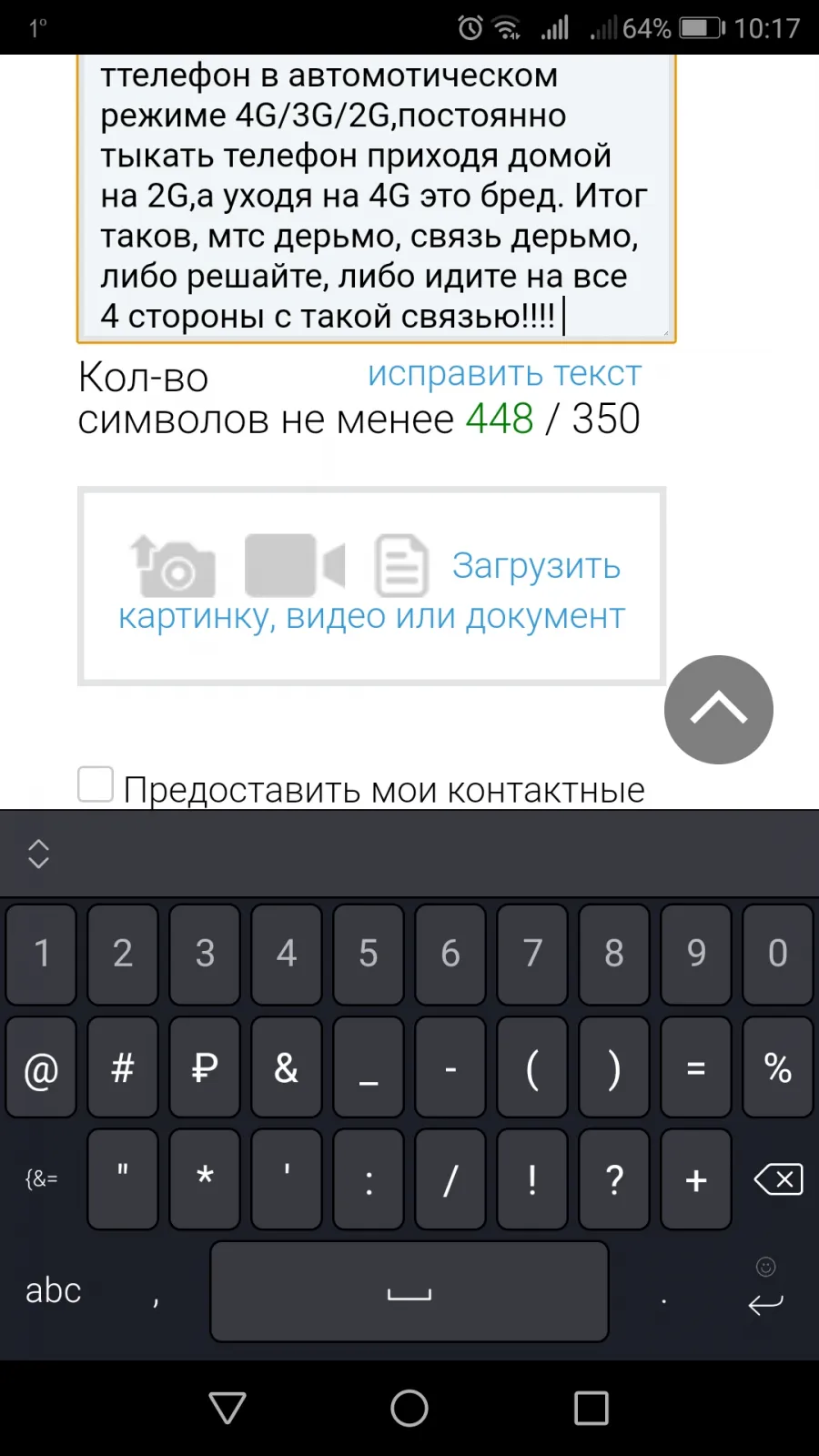Open the 'исправить текст' link
The width and height of the screenshot is (819, 1456).
point(504,373)
